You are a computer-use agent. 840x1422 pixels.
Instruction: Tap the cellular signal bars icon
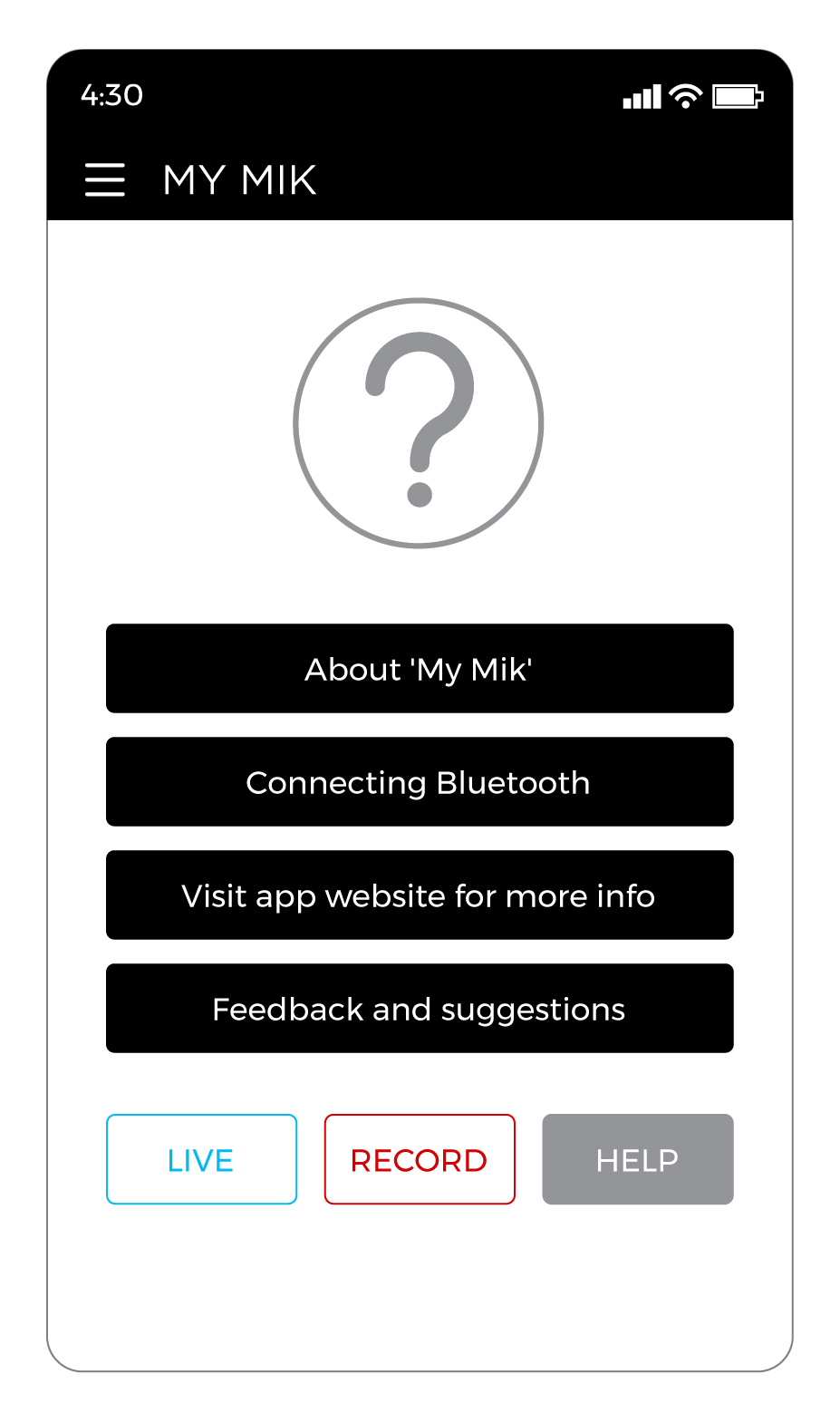point(641,95)
